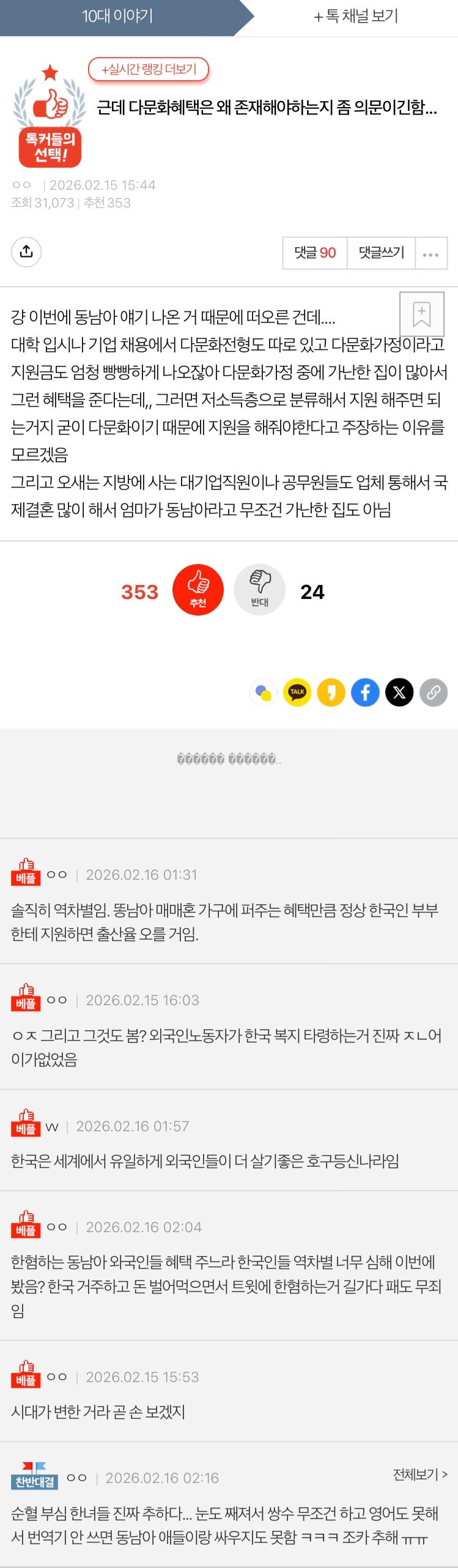Share to Facebook
The image size is (458, 1568).
coord(365,693)
